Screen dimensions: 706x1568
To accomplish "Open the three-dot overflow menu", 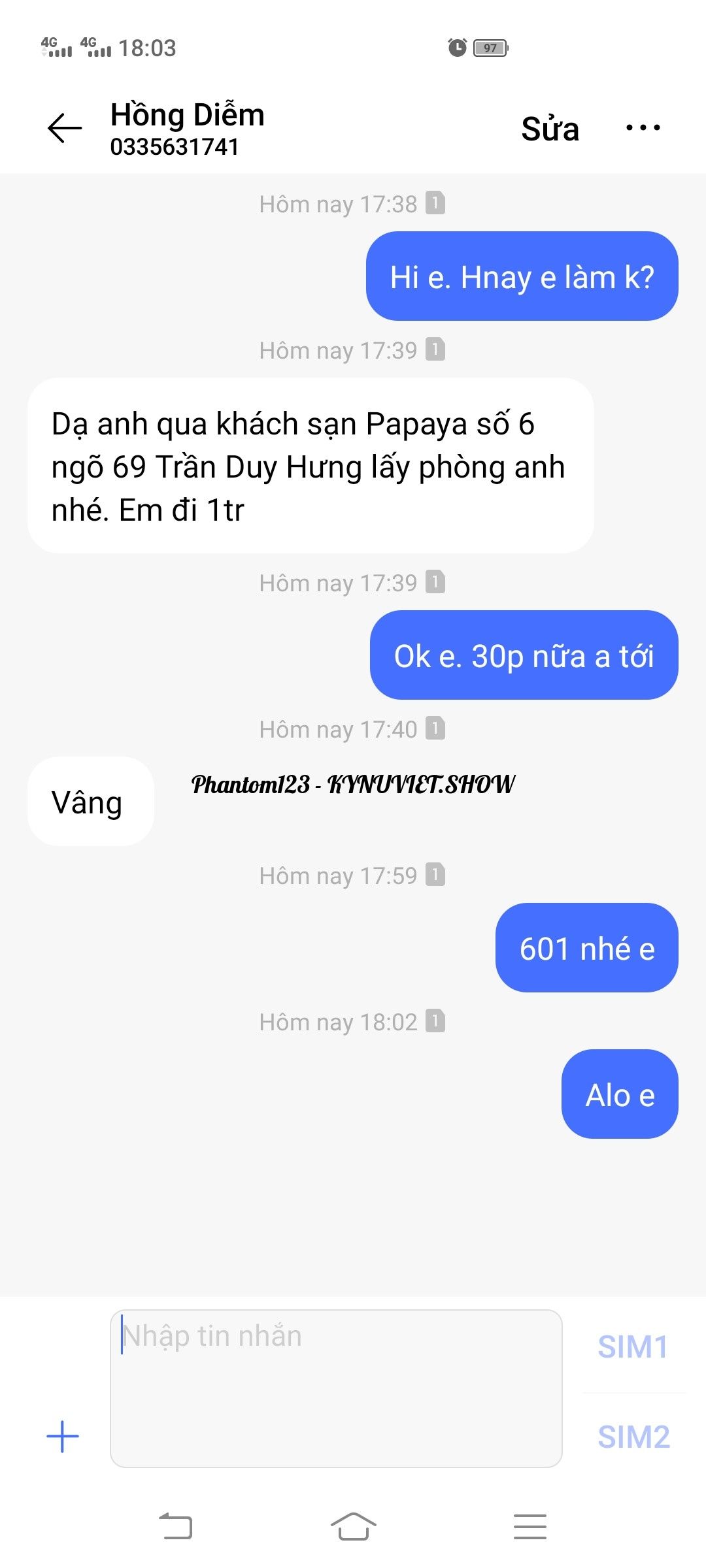I will (643, 128).
